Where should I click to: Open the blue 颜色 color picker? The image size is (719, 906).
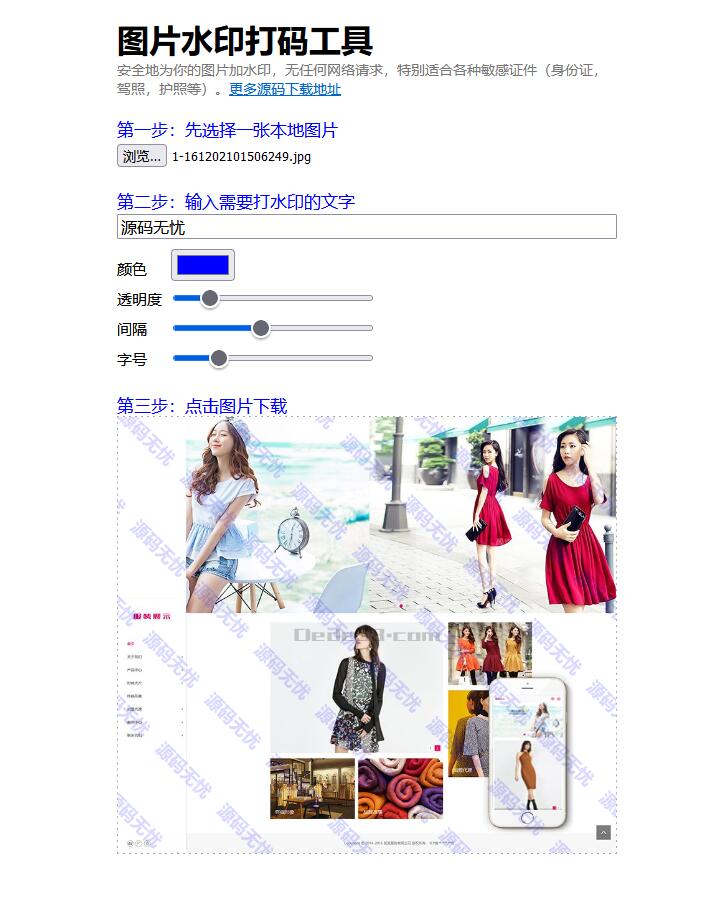pyautogui.click(x=203, y=265)
